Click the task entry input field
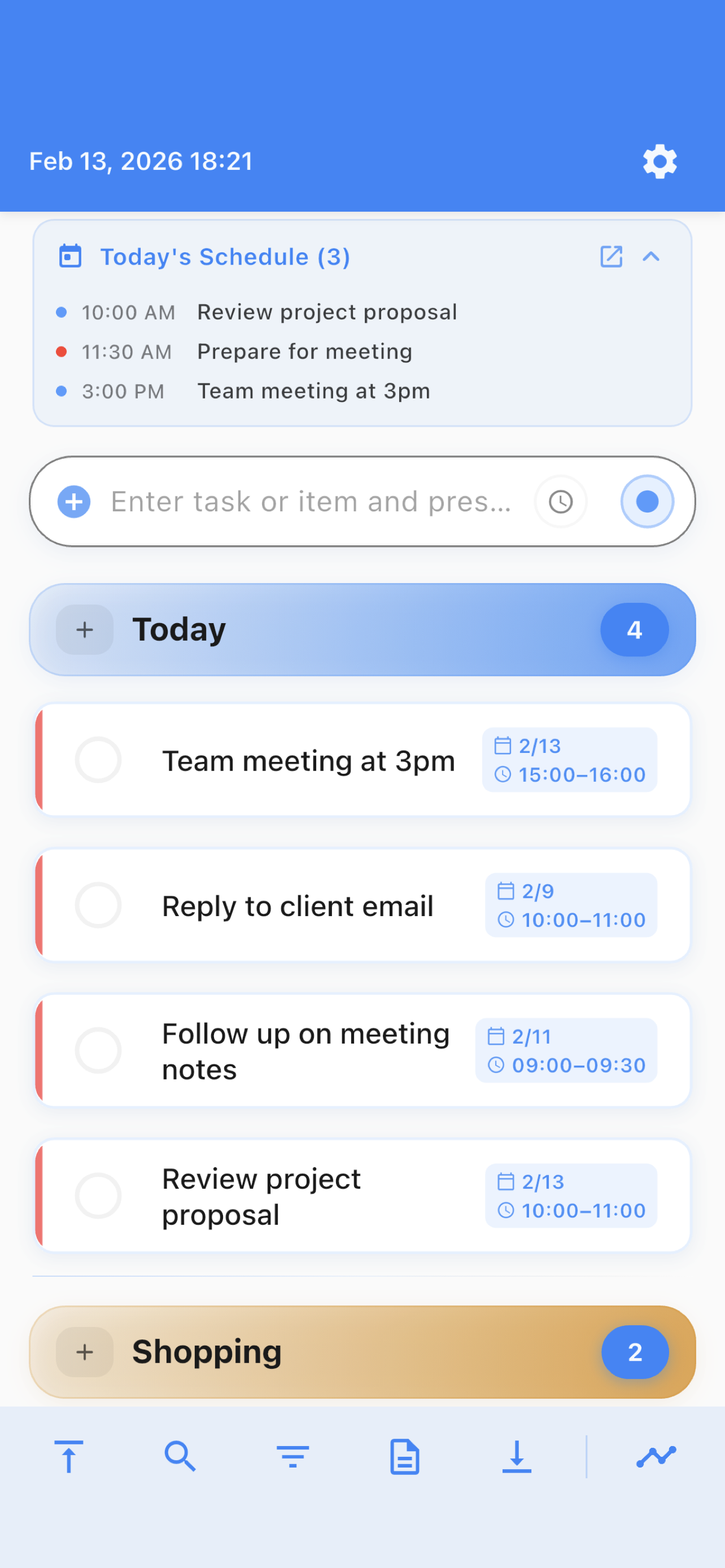The height and width of the screenshot is (1568, 725). coord(304,501)
